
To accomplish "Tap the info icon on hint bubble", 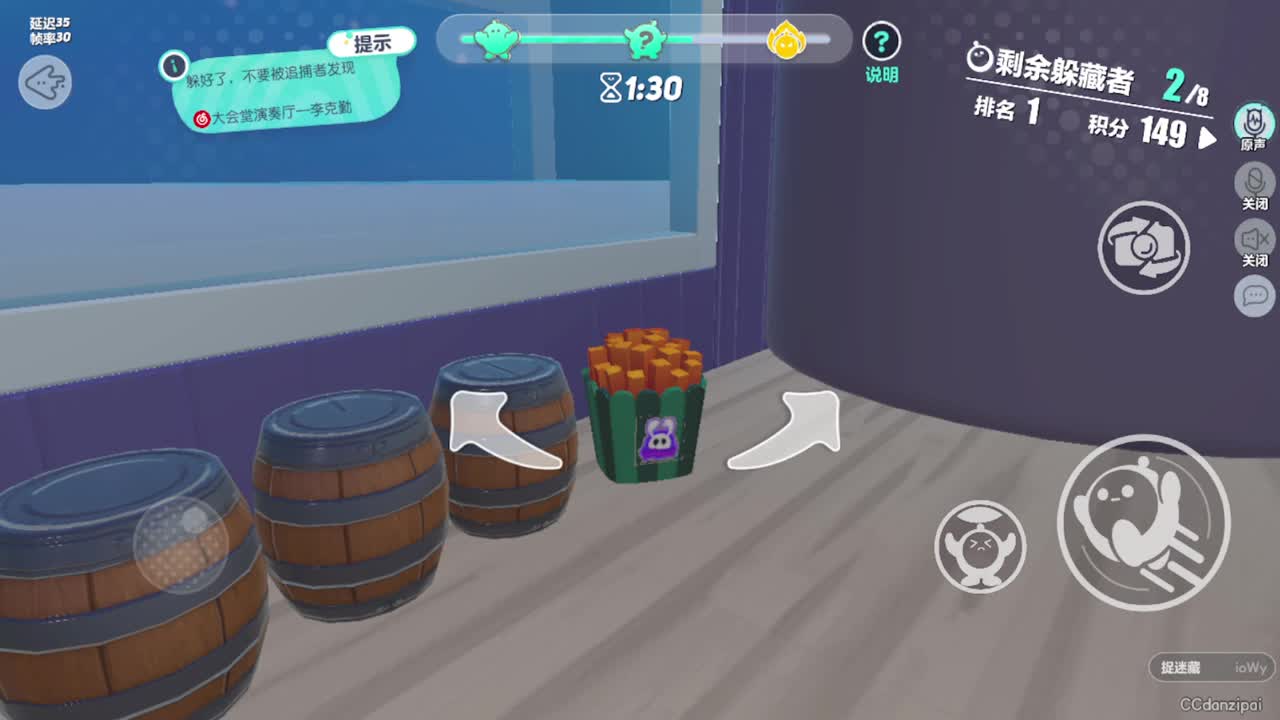I will tap(174, 66).
